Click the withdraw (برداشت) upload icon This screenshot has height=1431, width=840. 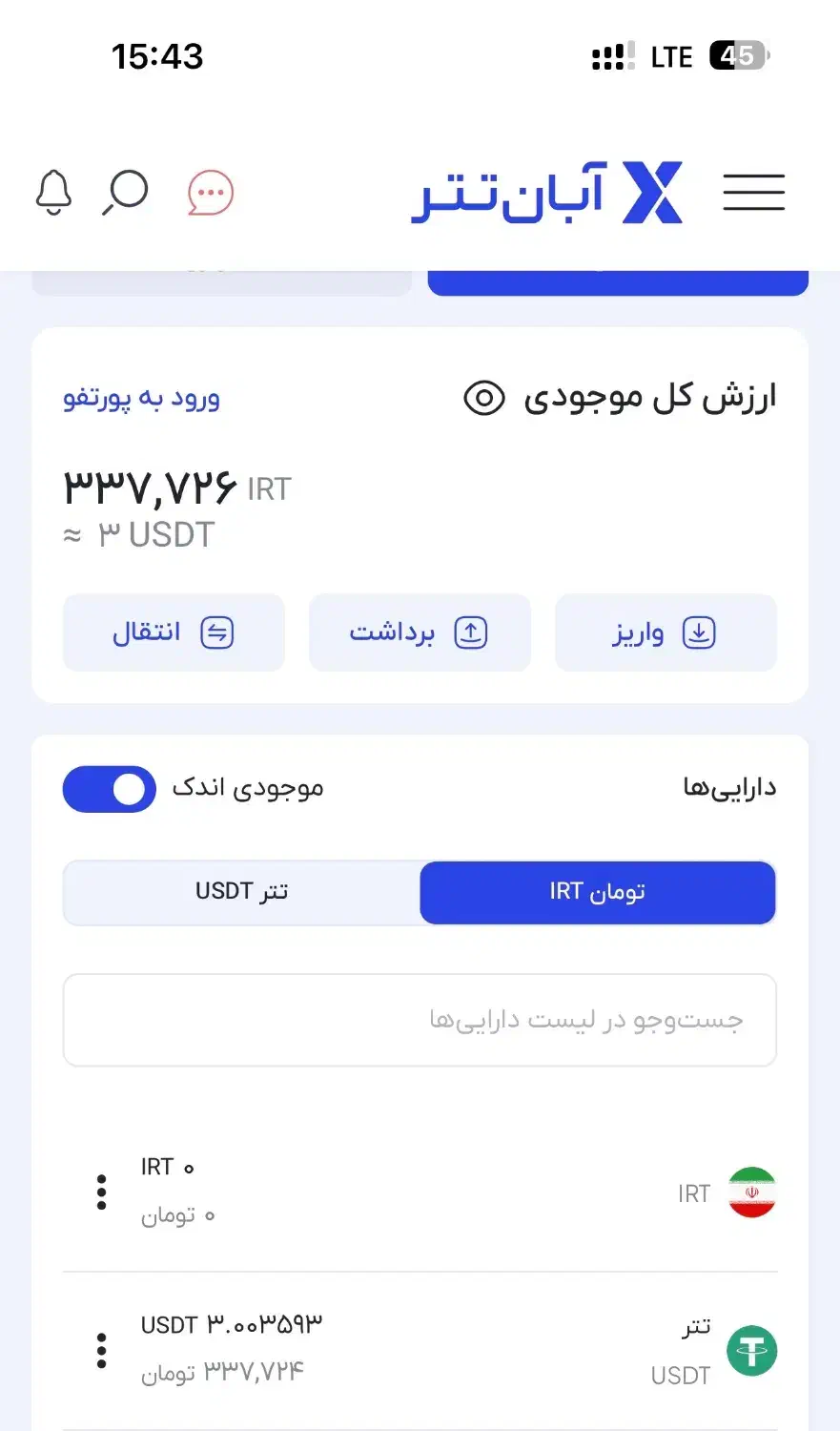point(469,633)
